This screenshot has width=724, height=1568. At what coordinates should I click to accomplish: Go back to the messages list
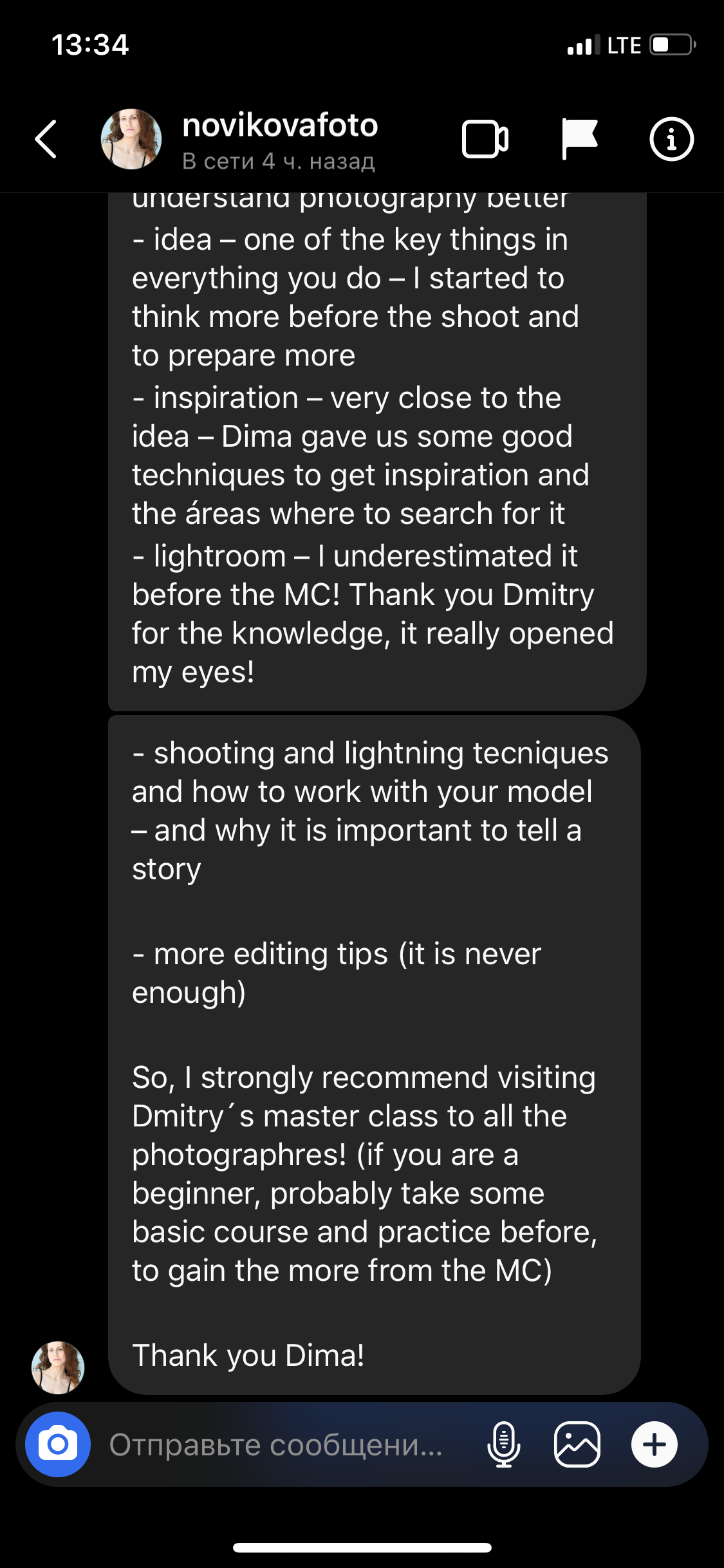pos(46,139)
